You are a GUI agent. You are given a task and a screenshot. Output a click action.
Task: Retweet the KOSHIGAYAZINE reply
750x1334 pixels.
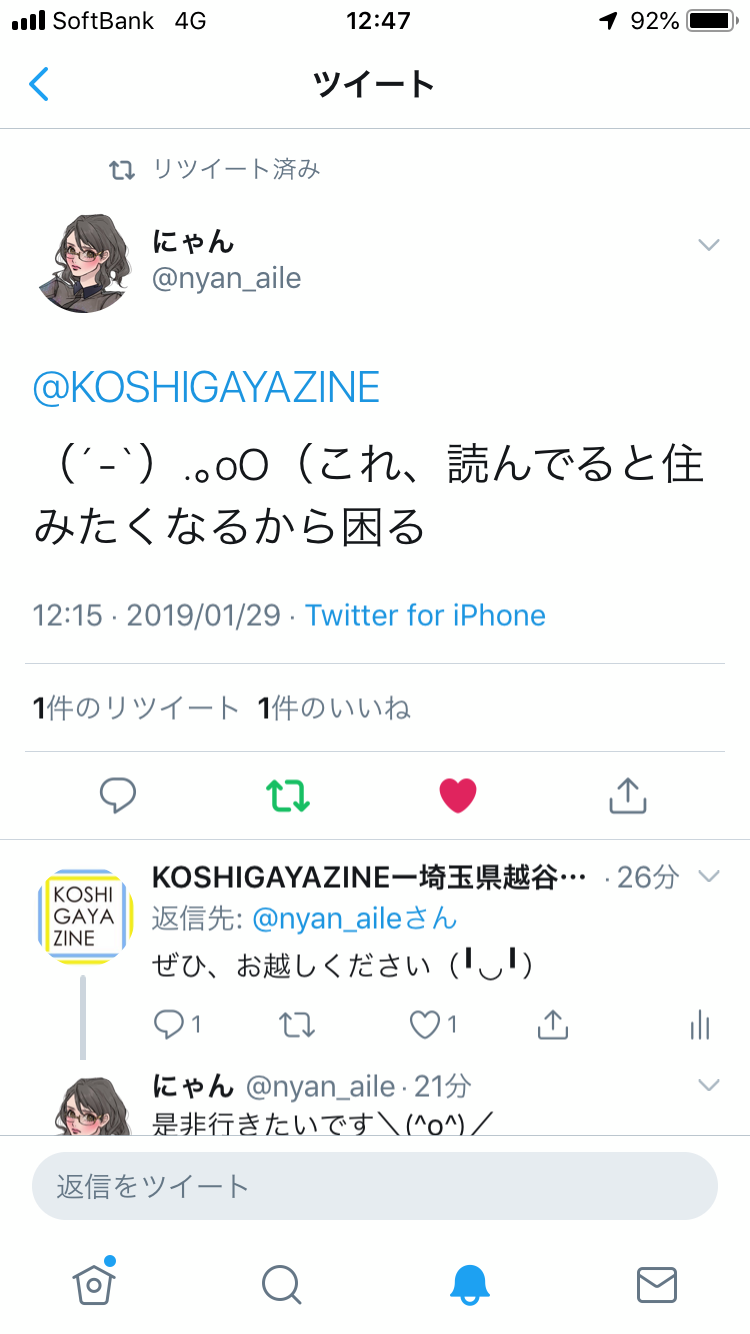[x=296, y=1024]
